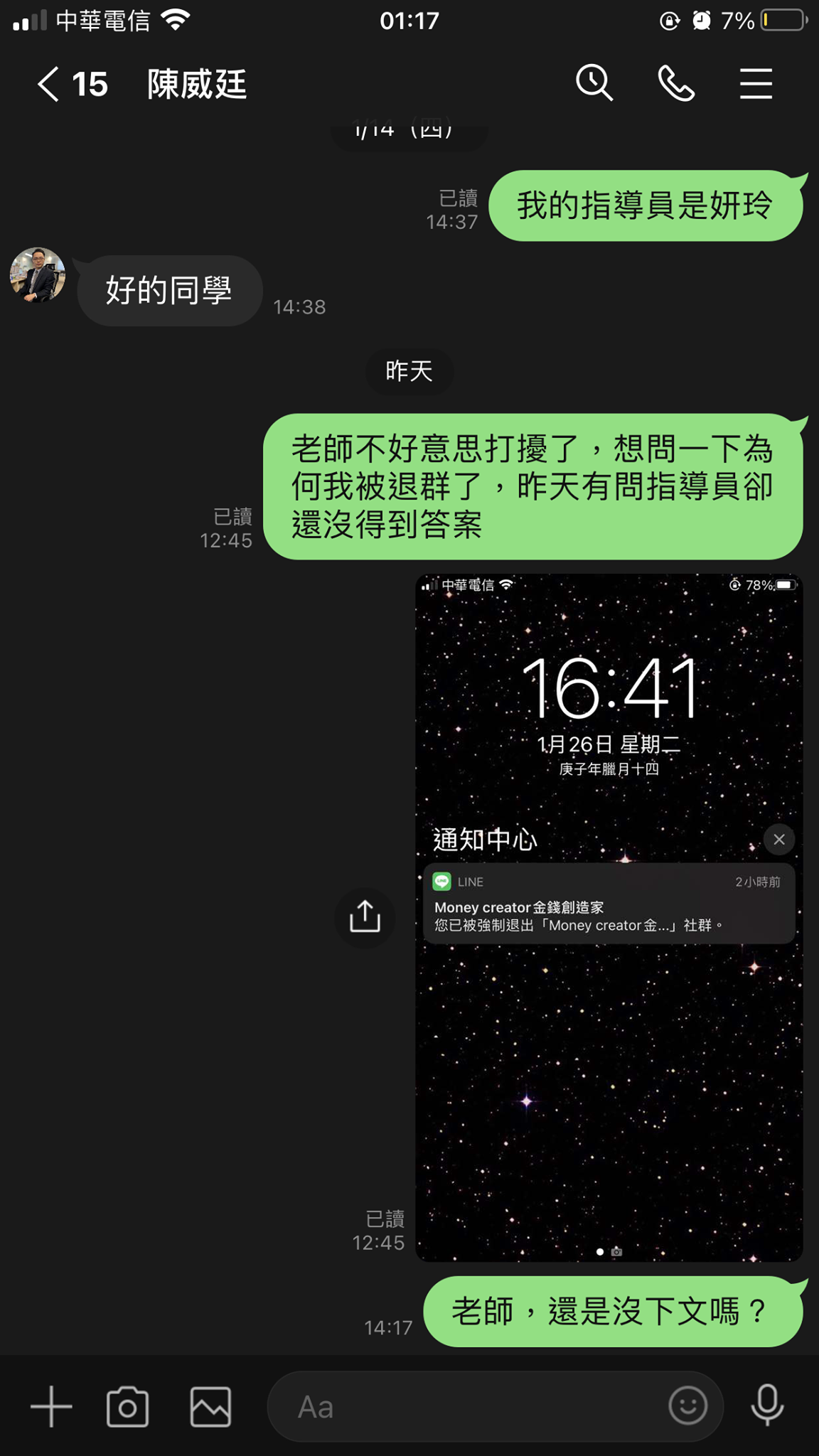The height and width of the screenshot is (1456, 819).
Task: Search within the 陳威廷 conversation
Action: [x=594, y=84]
